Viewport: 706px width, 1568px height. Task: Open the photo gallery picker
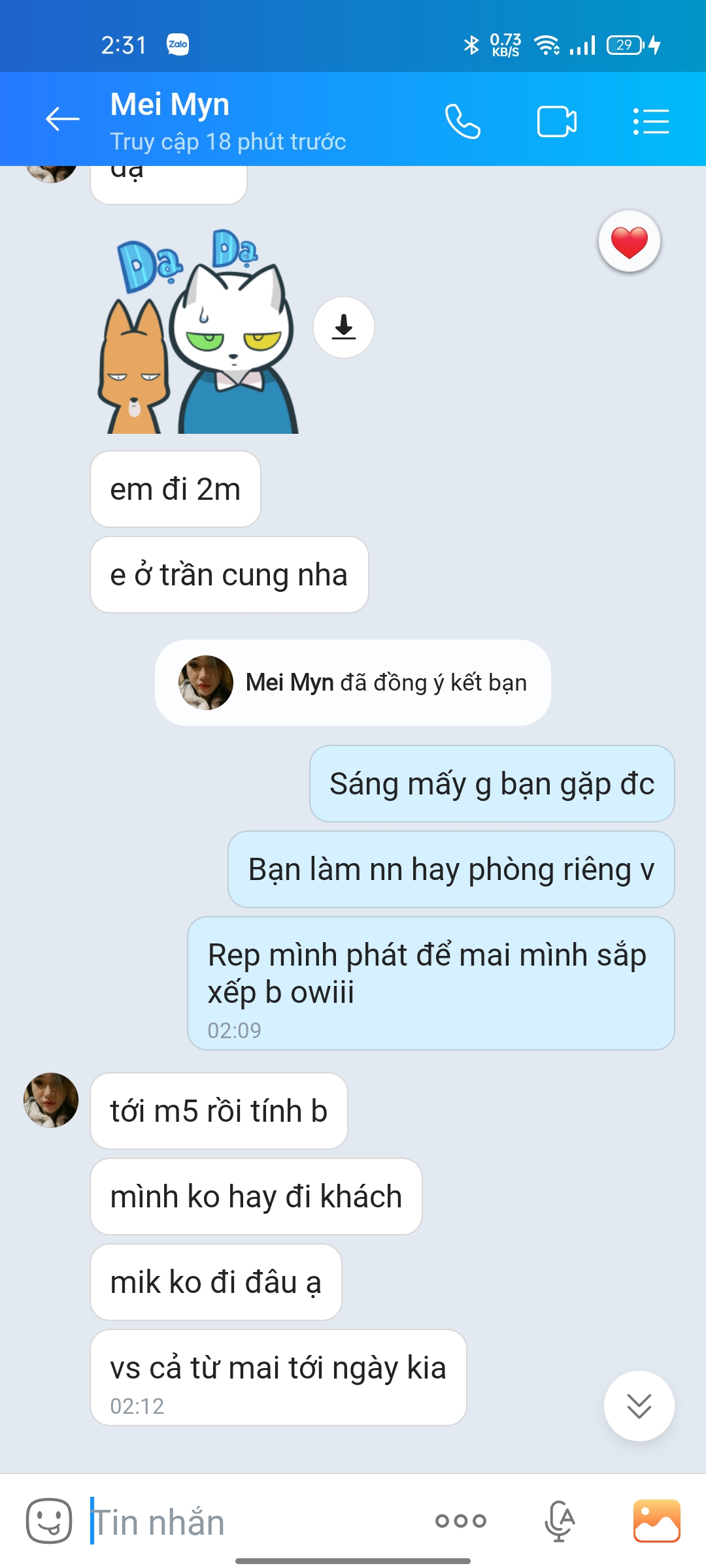click(656, 1521)
